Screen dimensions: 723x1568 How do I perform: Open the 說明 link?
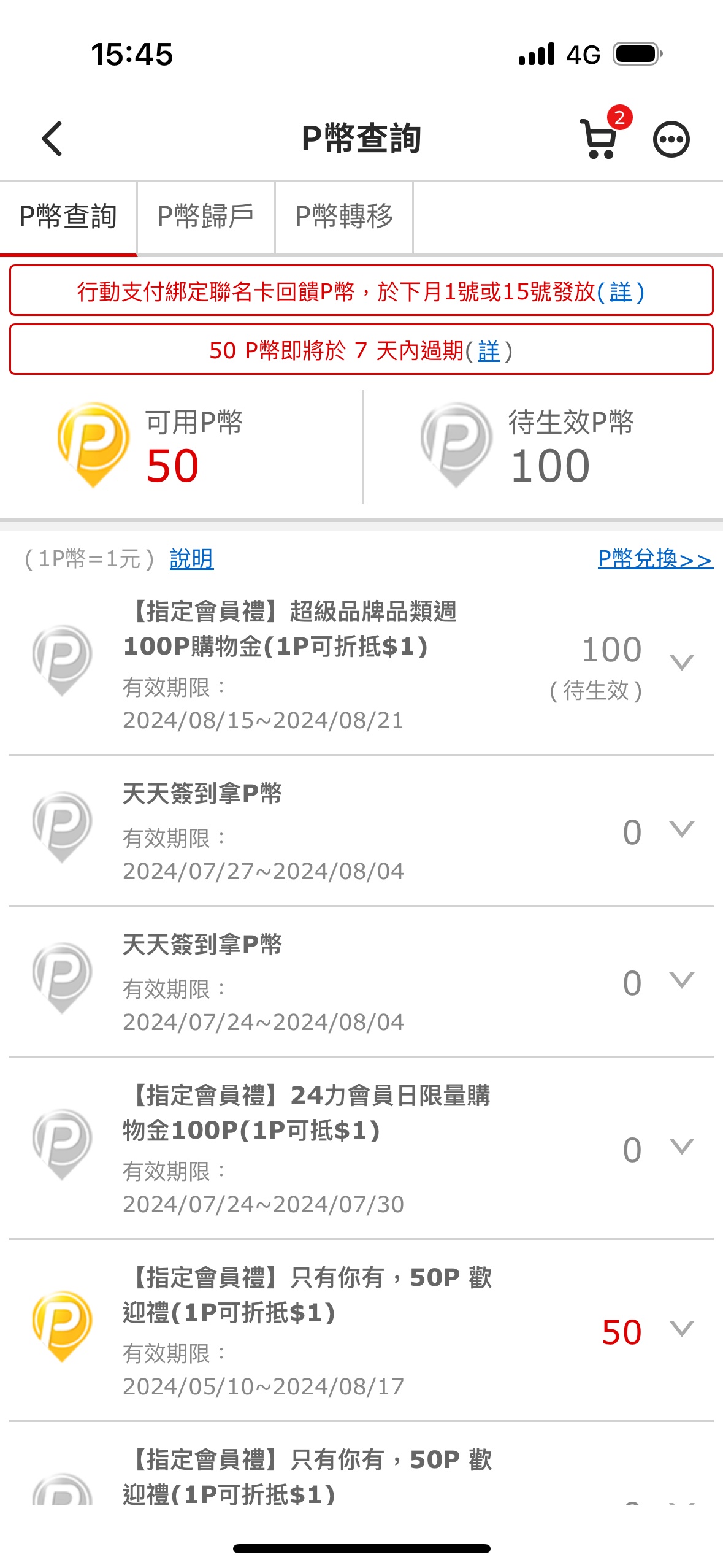pos(191,559)
